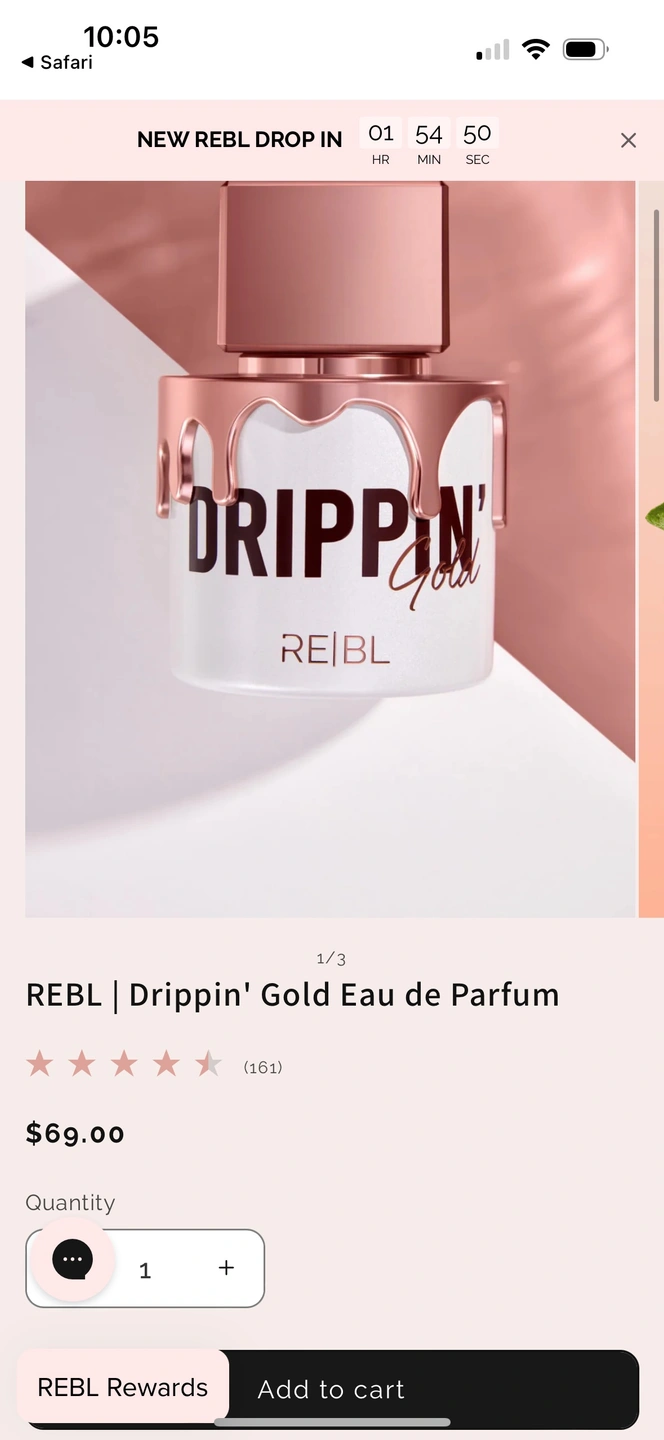Viewport: 664px width, 1440px height.
Task: Dismiss the New REBL Drop countdown banner
Action: [628, 141]
